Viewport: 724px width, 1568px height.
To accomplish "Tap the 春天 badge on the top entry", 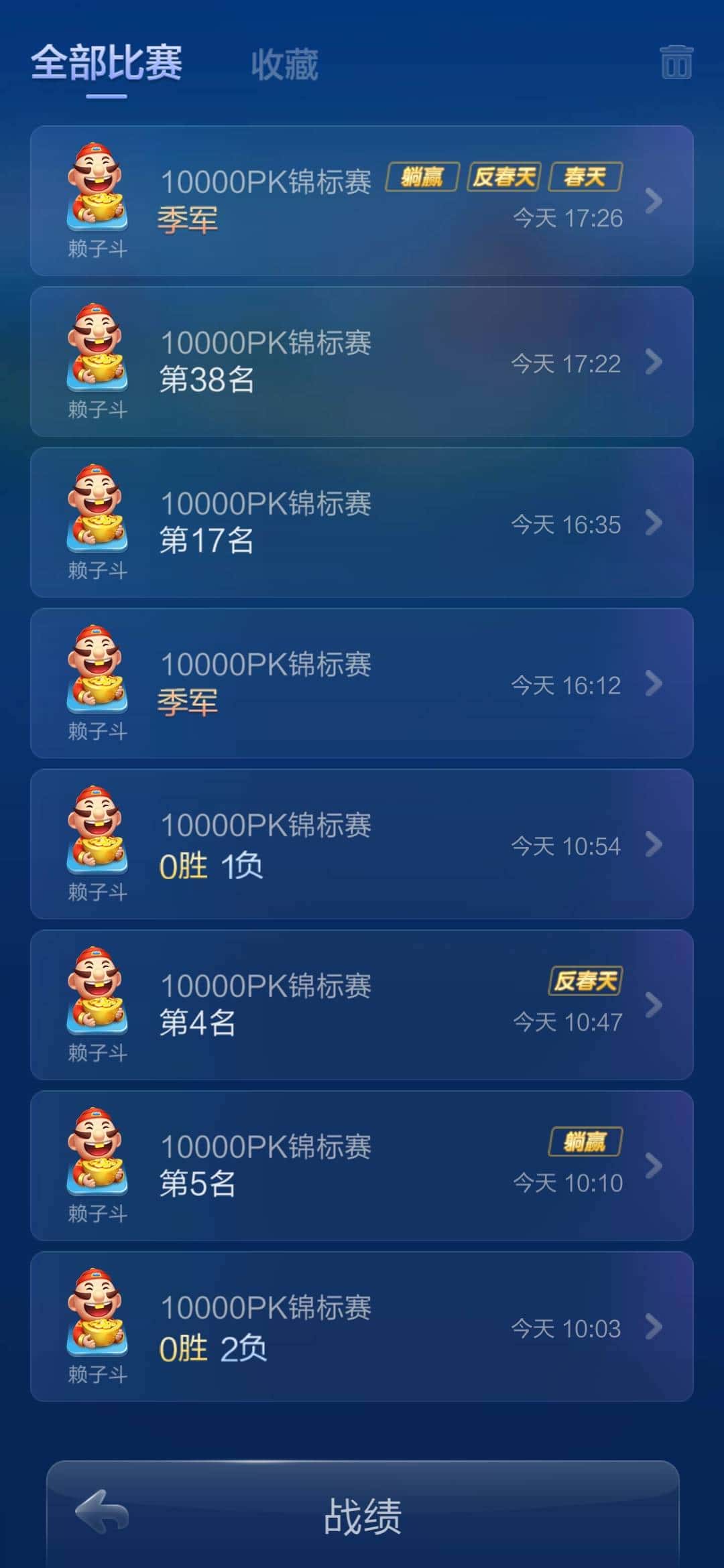I will [585, 176].
